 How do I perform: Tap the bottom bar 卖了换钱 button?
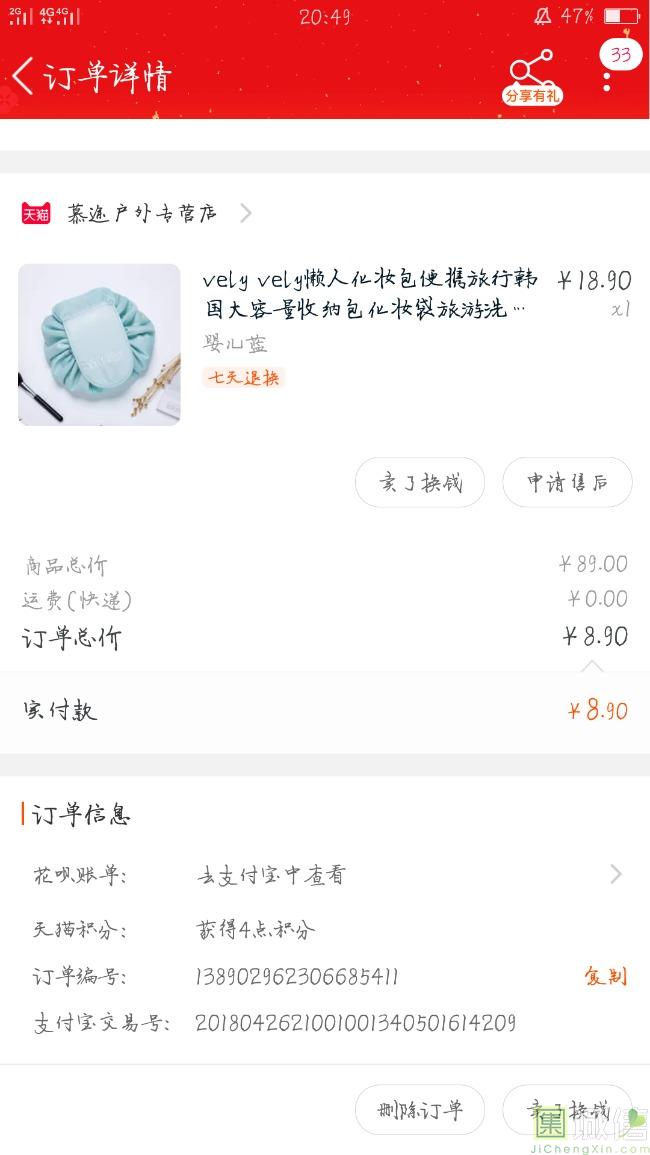567,1110
